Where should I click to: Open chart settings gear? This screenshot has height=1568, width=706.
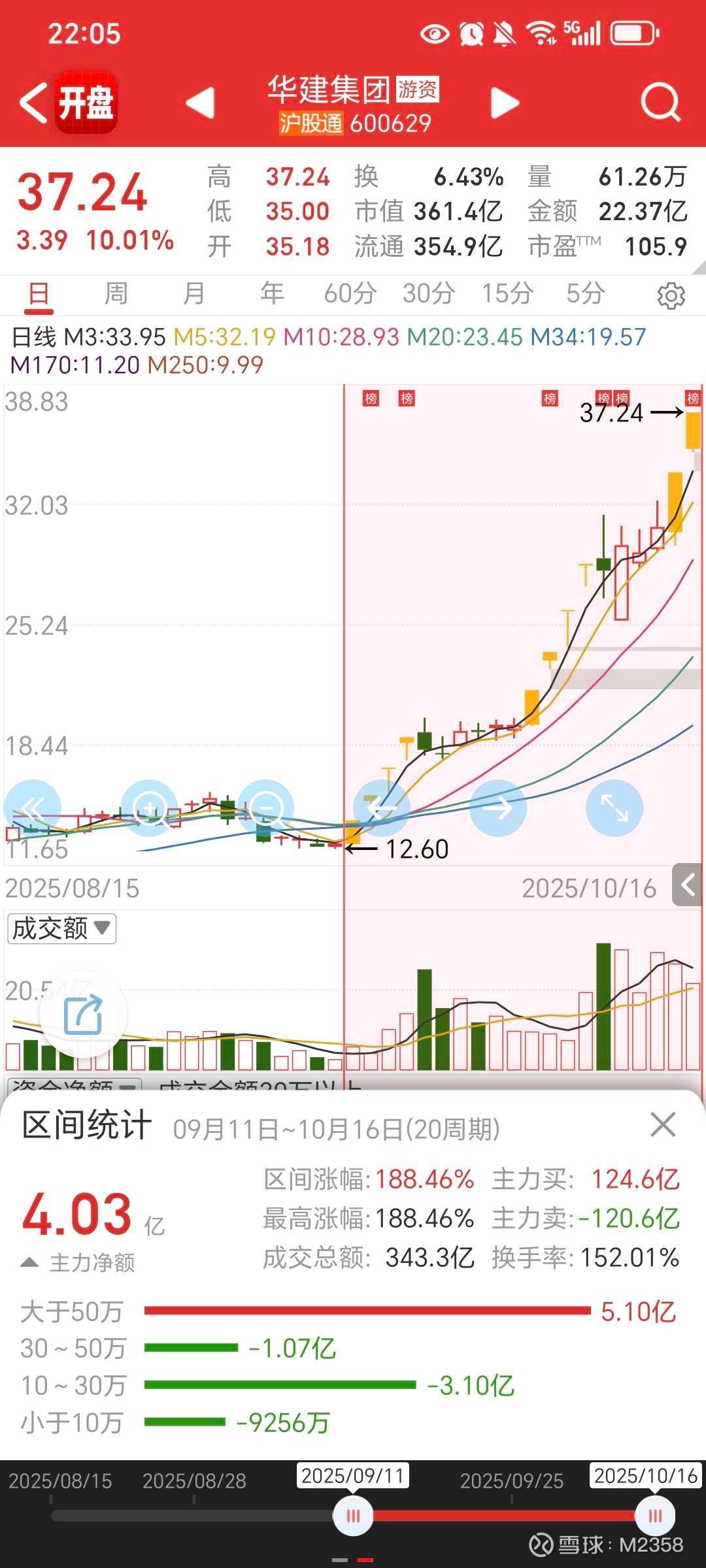pos(671,296)
